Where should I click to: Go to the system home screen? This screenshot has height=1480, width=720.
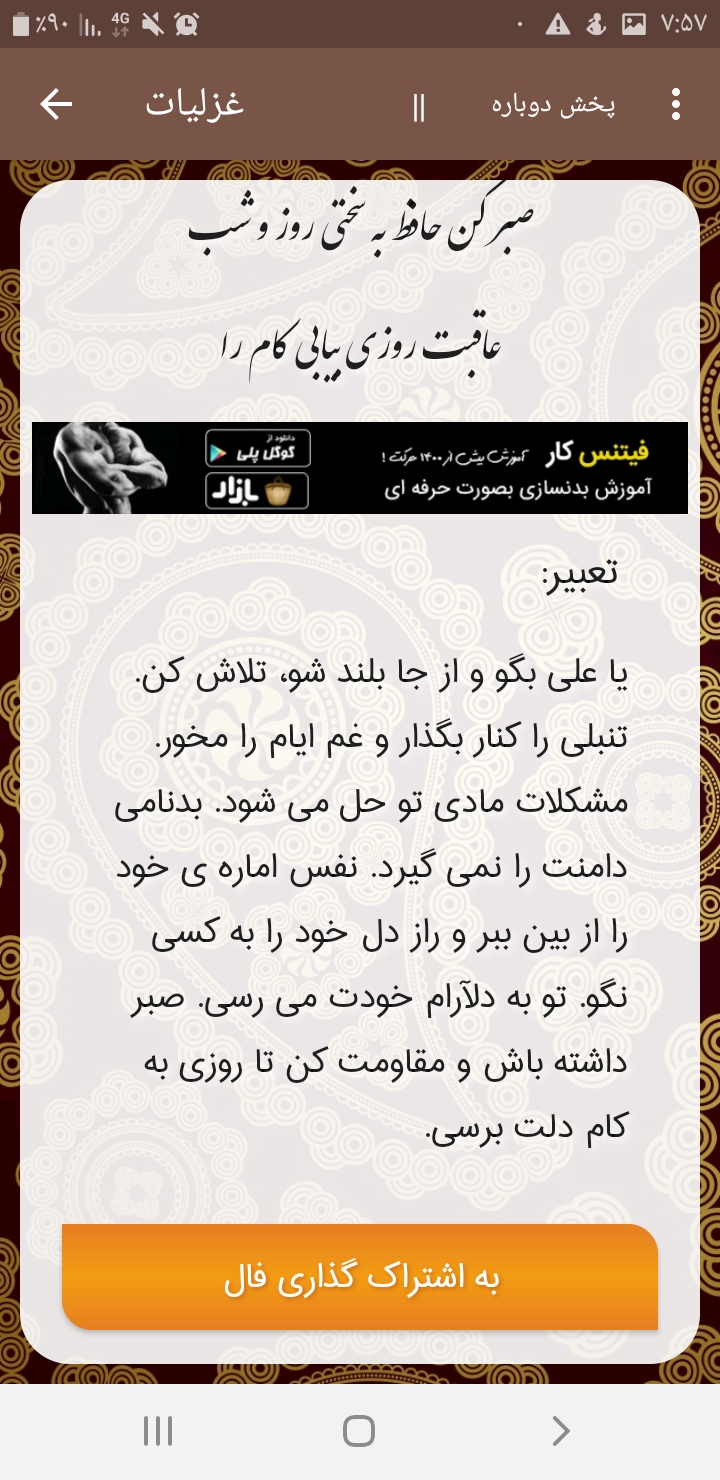[x=359, y=1430]
